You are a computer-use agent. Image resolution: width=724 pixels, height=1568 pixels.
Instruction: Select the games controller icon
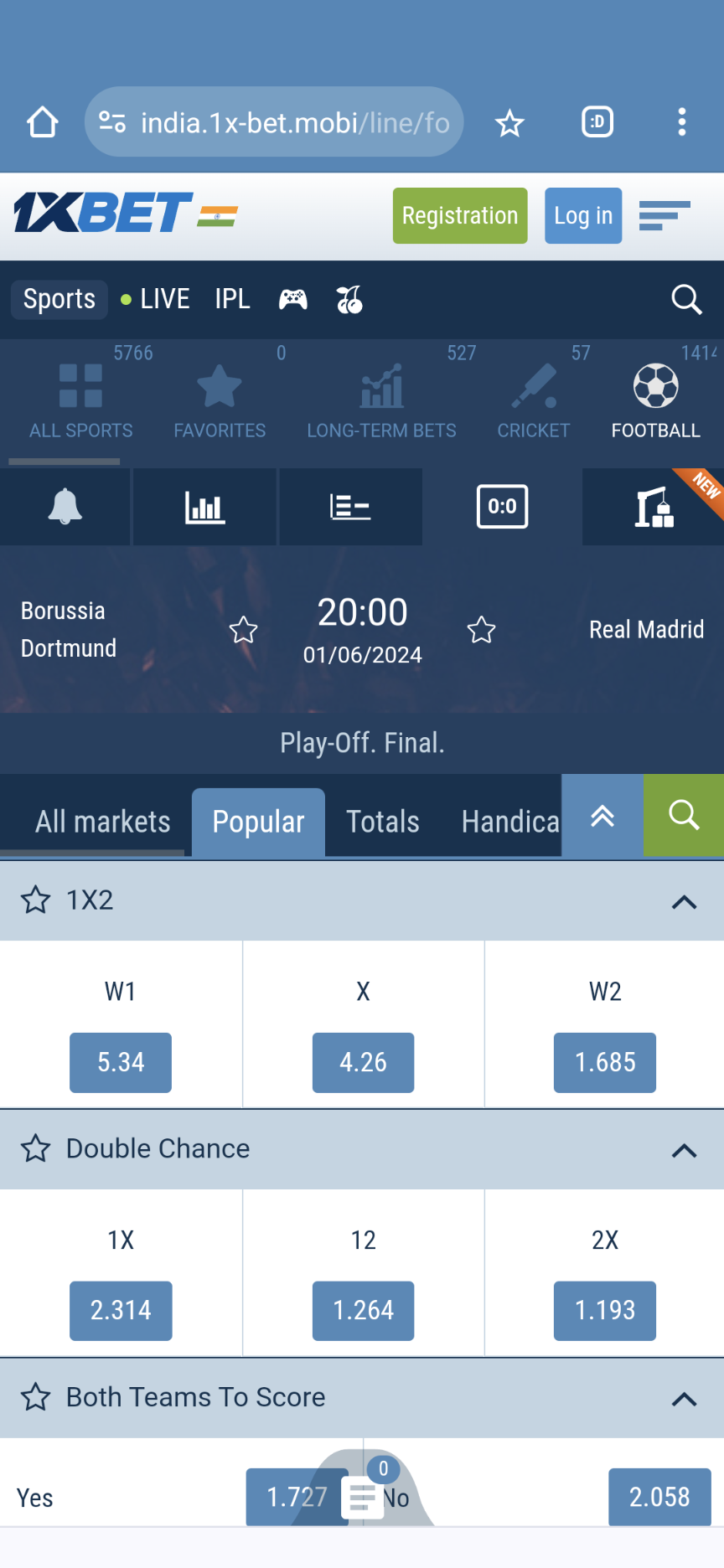point(292,299)
